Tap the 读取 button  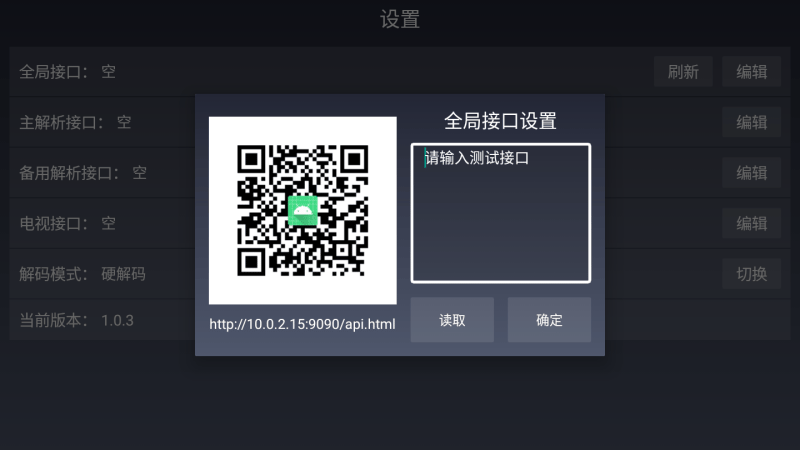tap(452, 320)
